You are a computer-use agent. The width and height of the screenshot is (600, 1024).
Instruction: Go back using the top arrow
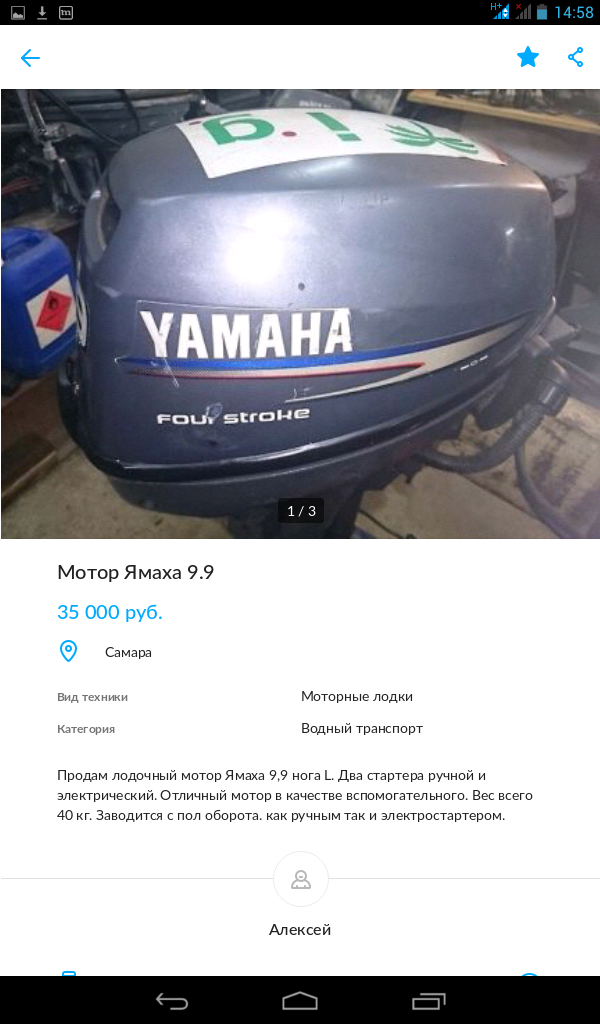point(30,58)
